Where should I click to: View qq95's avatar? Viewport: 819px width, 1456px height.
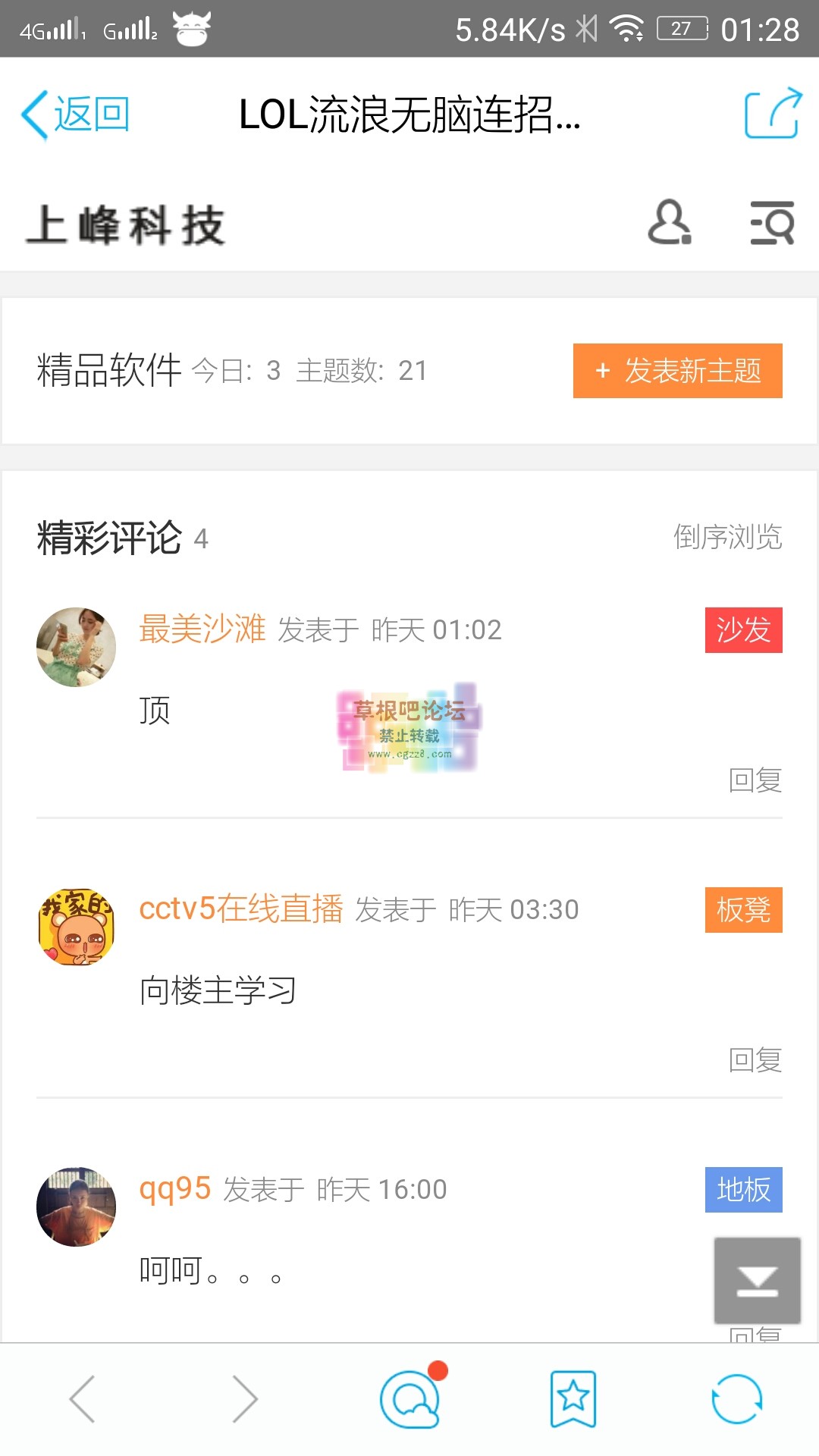coord(77,1207)
